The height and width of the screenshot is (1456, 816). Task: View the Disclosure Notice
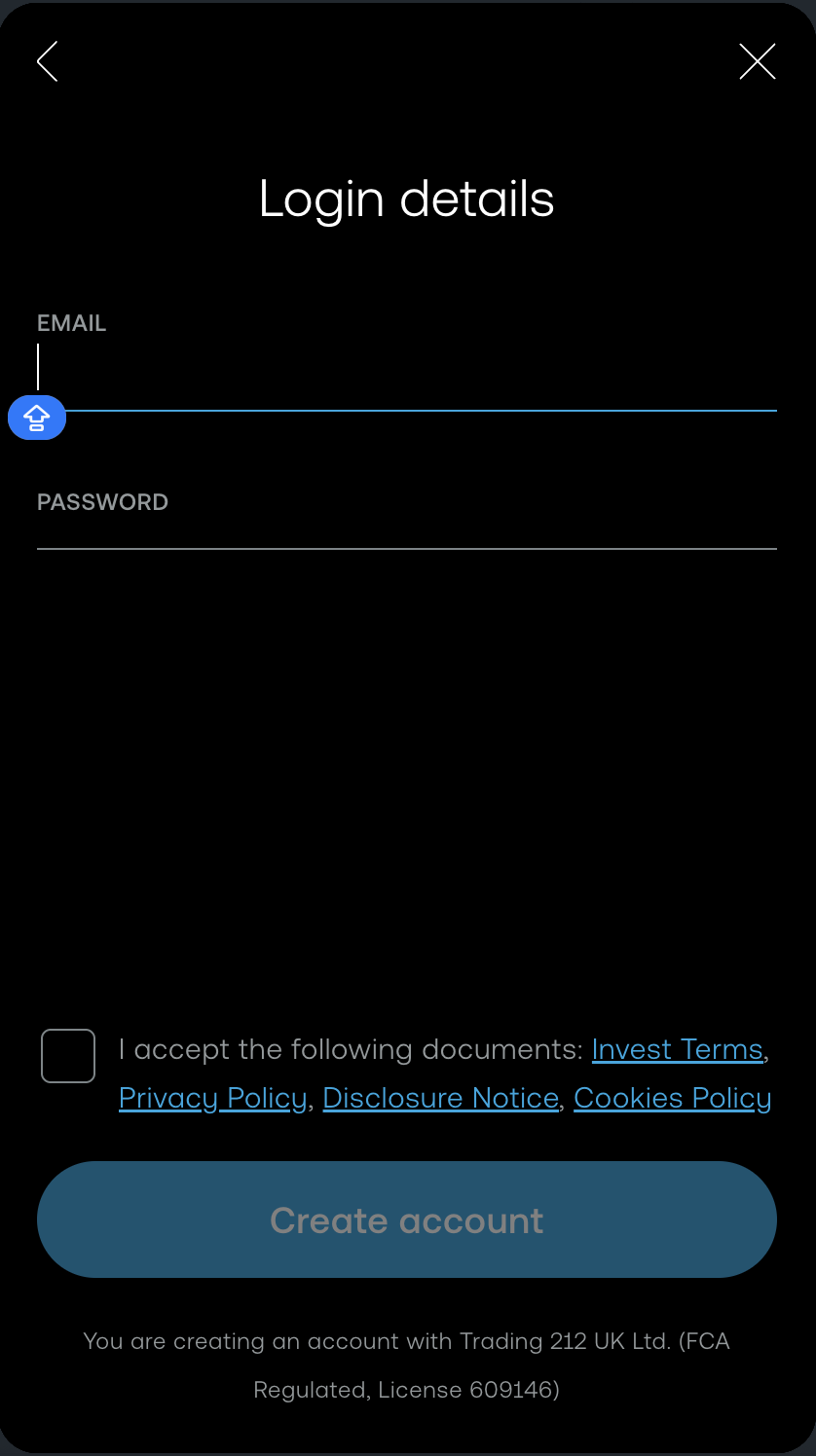[440, 1098]
